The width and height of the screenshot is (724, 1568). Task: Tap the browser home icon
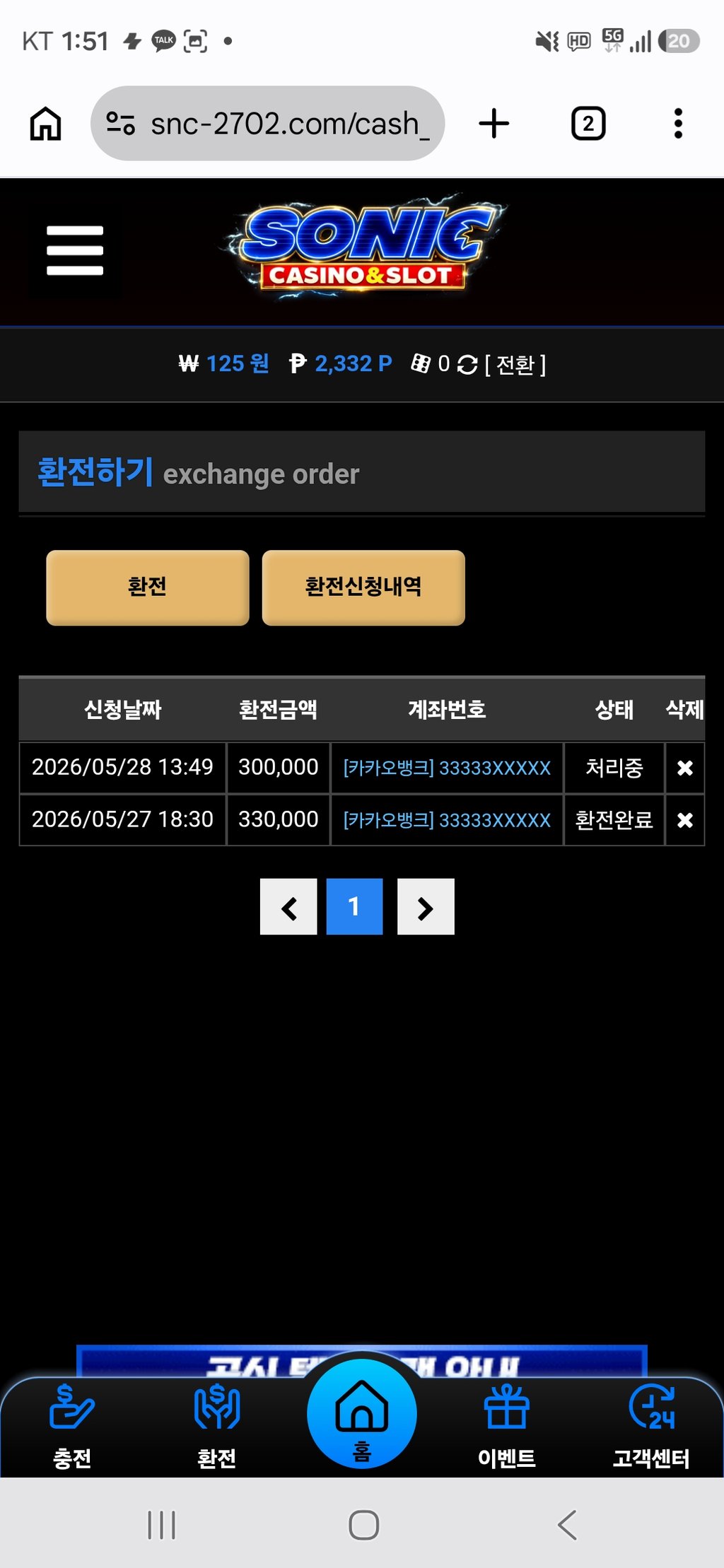[x=46, y=124]
